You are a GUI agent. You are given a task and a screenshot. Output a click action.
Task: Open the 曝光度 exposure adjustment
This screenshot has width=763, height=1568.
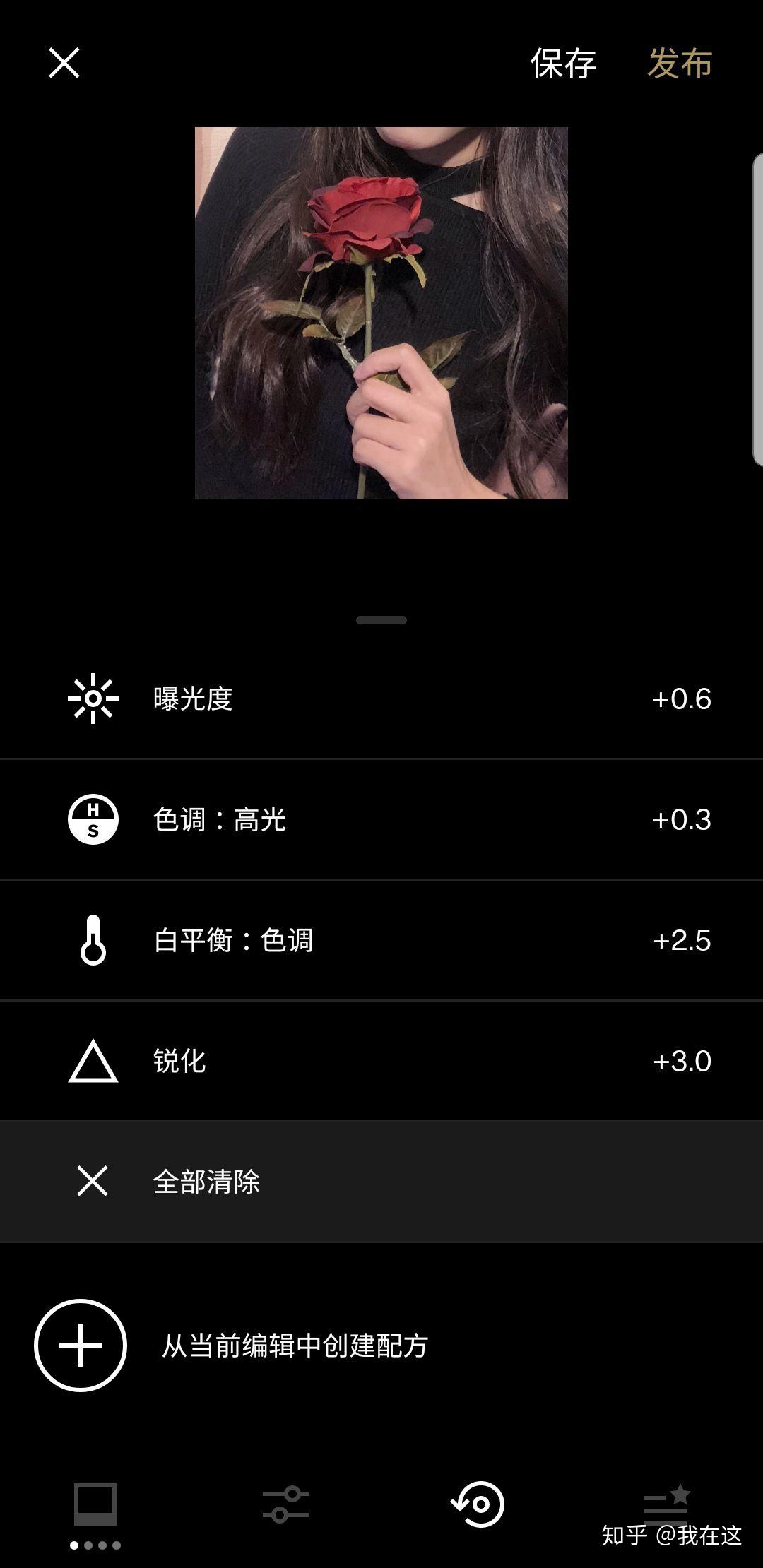click(x=381, y=699)
